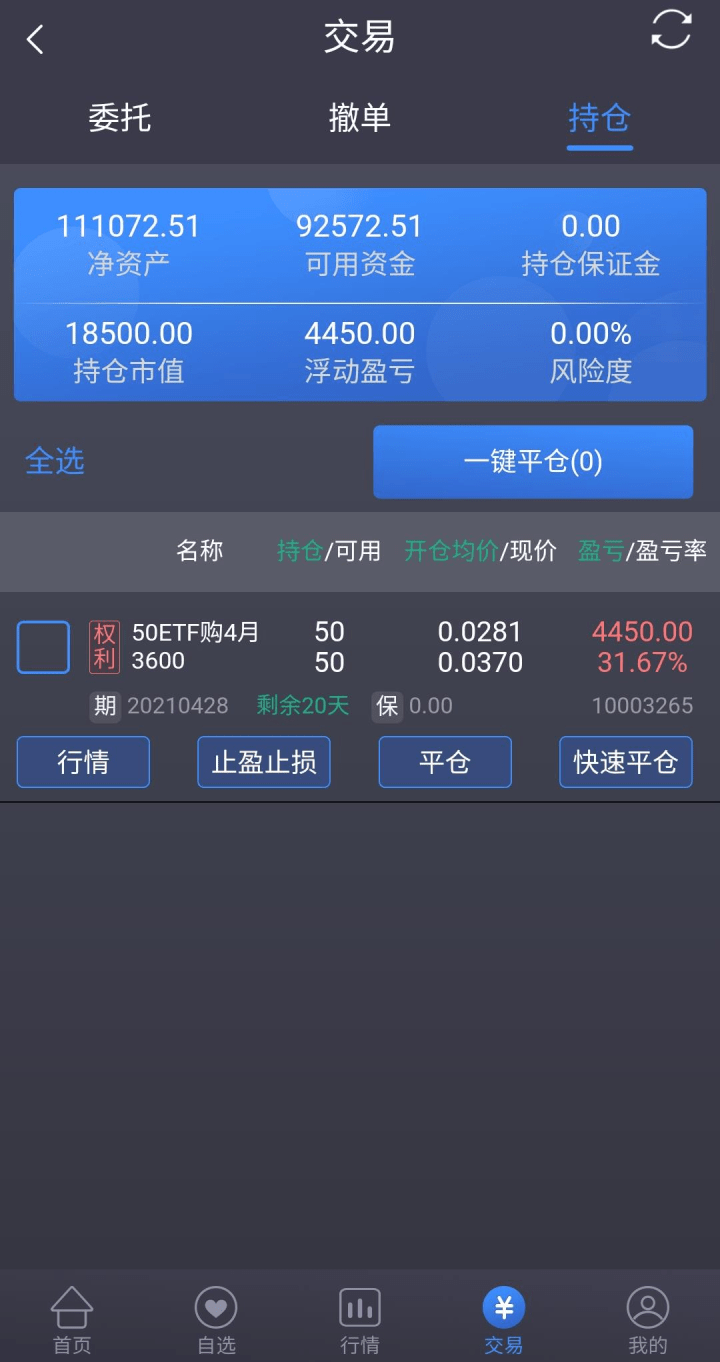This screenshot has width=720, height=1362.
Task: Tap the 一键平仓(0) button
Action: click(x=533, y=462)
